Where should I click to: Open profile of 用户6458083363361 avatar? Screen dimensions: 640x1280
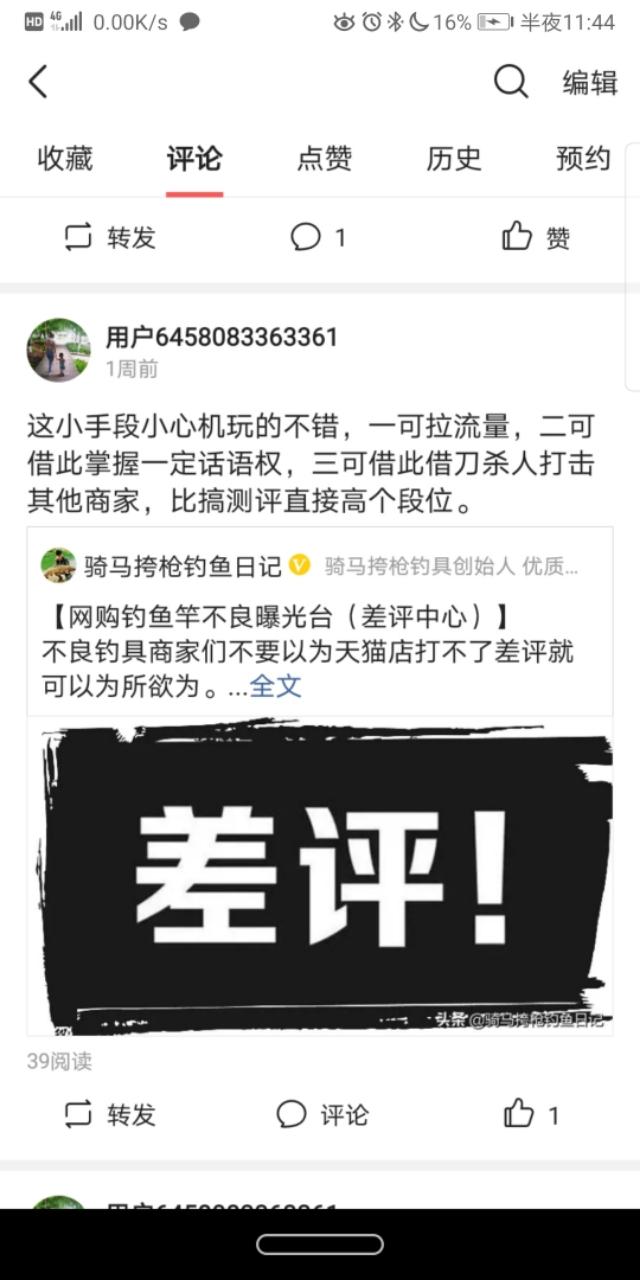coord(58,350)
